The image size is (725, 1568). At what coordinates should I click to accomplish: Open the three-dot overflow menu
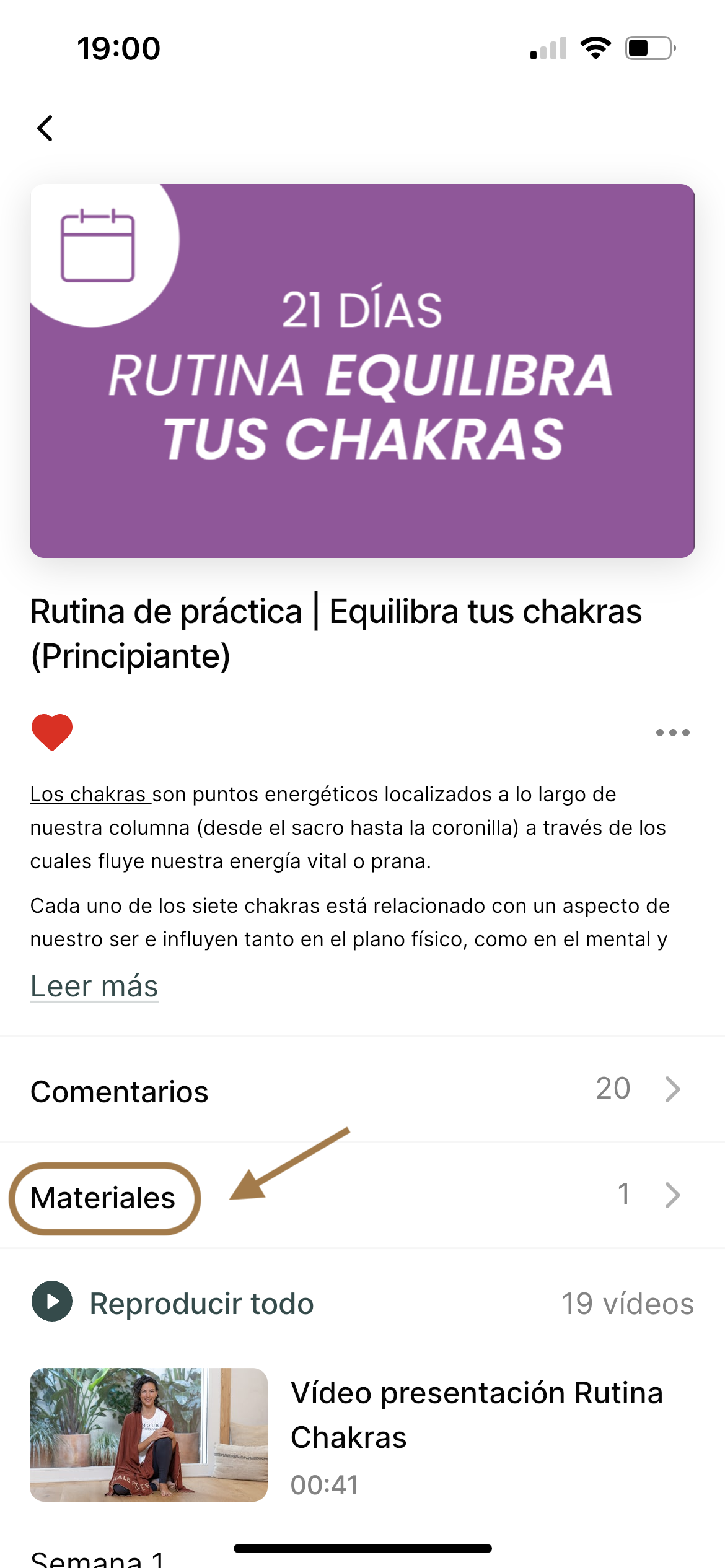pos(672,733)
